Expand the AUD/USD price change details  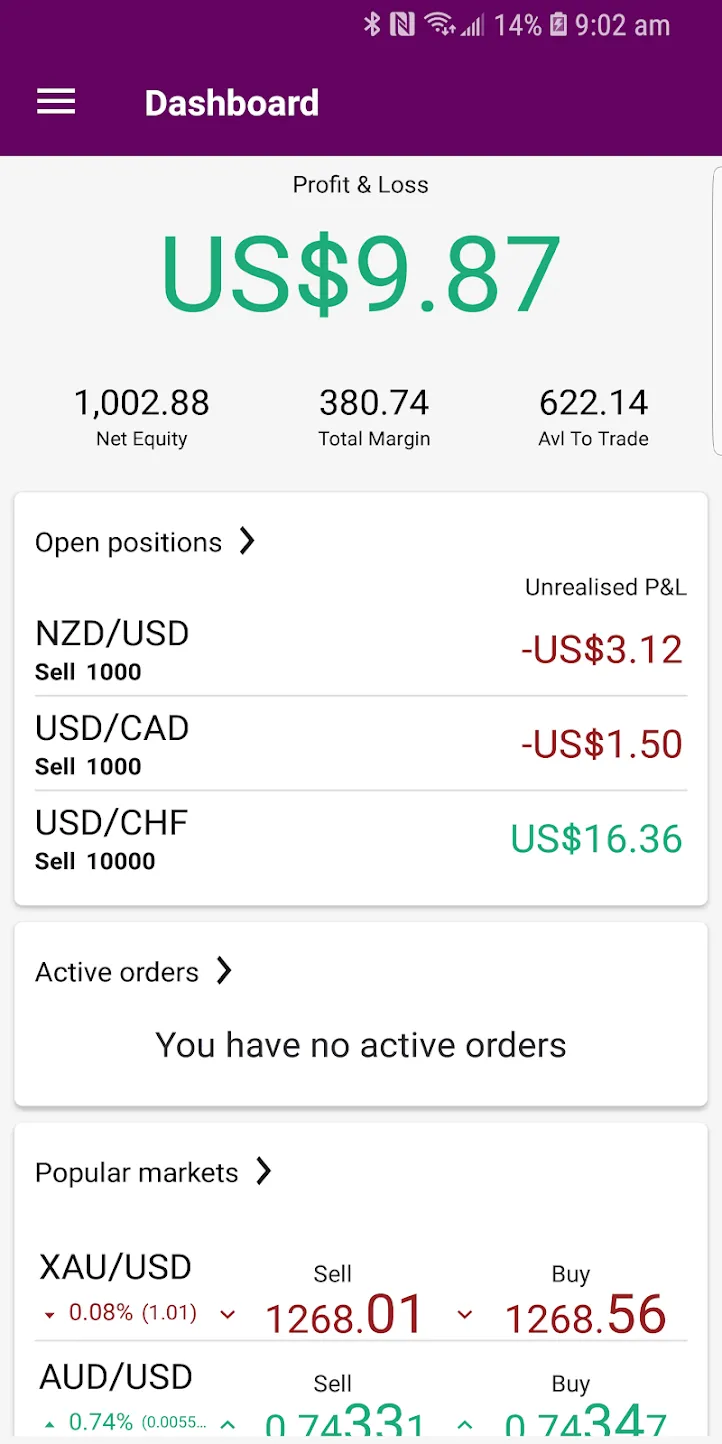(x=226, y=1422)
